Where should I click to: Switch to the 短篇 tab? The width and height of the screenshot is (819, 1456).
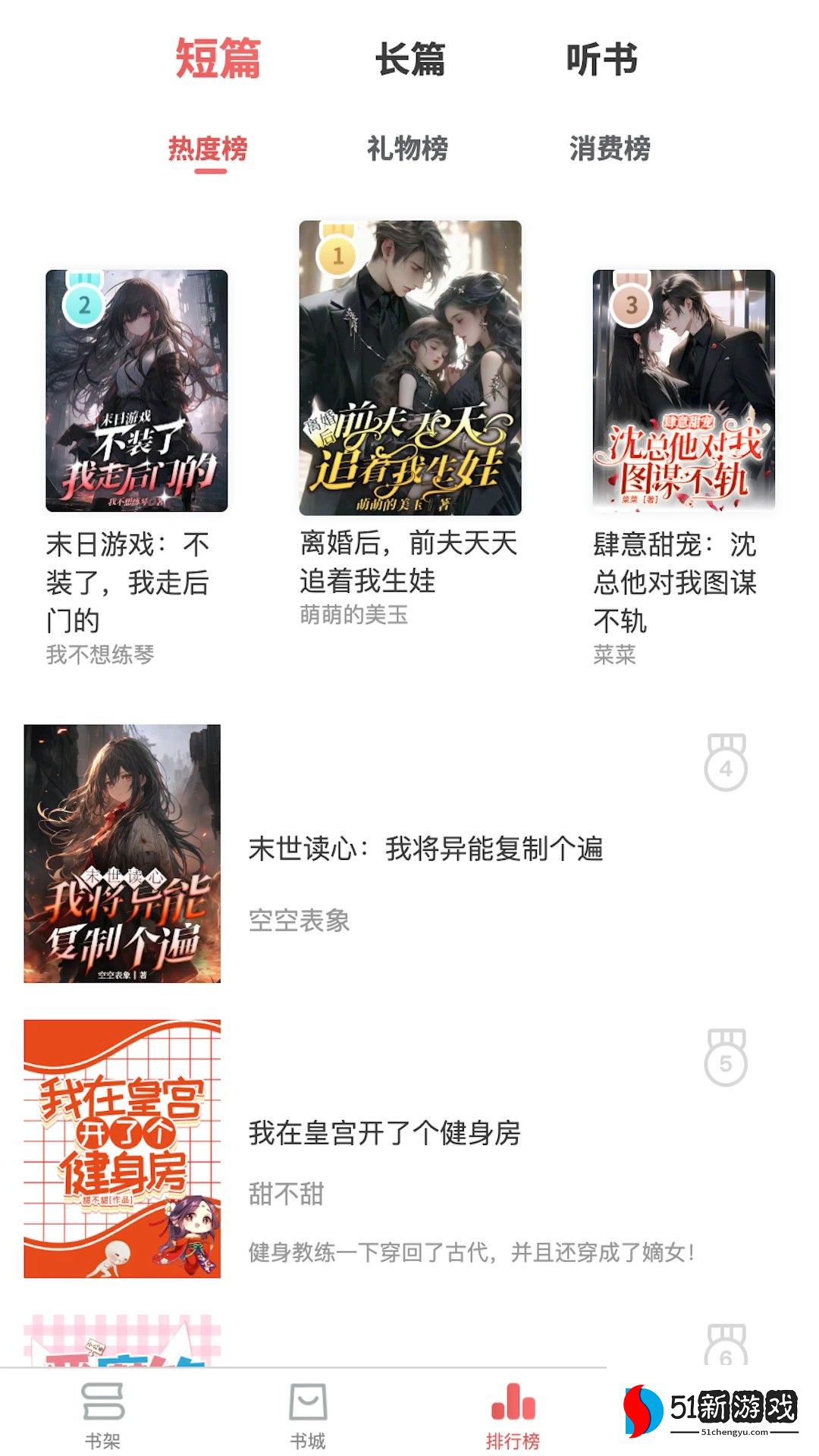(x=218, y=59)
